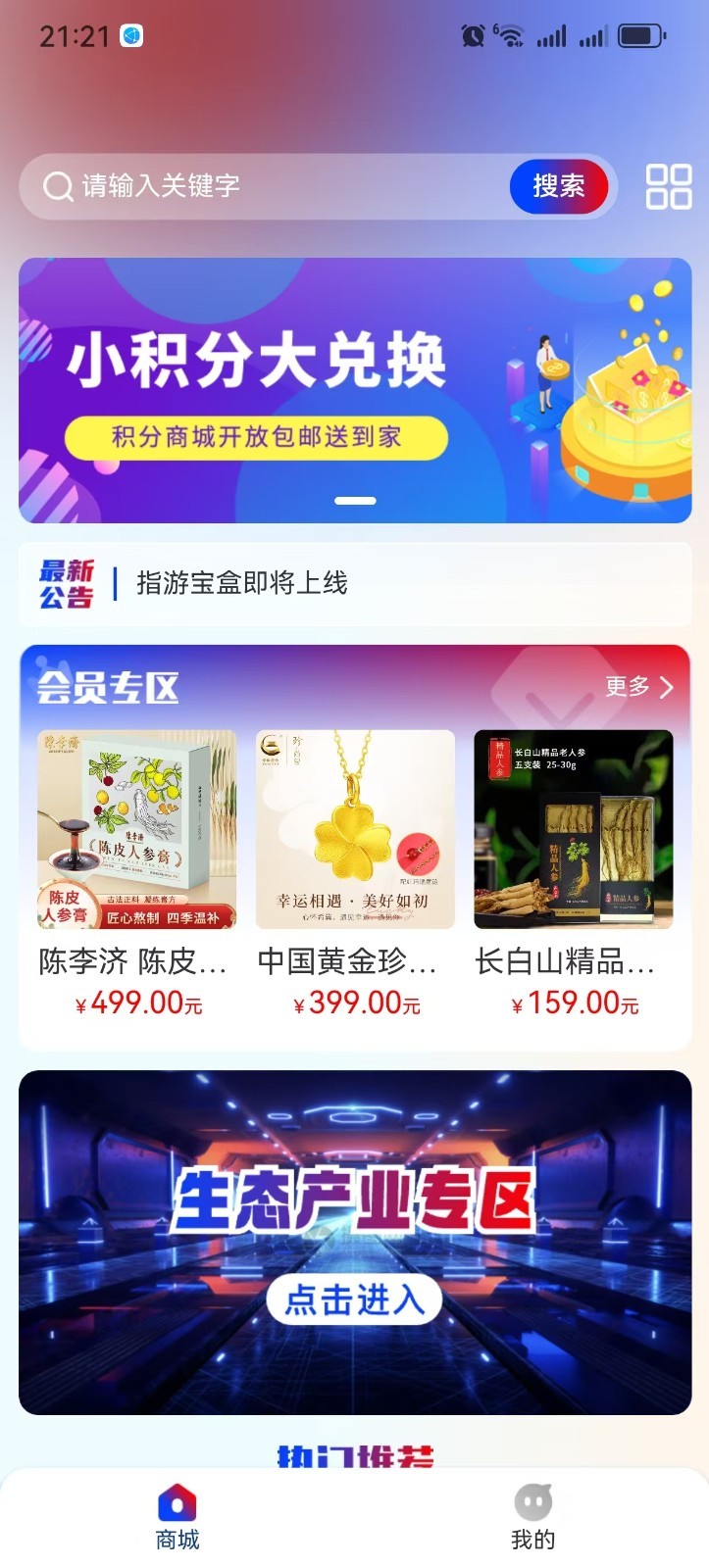Open the 陈李济 陈皮人参膏 product card
The height and width of the screenshot is (1568, 709).
(137, 867)
